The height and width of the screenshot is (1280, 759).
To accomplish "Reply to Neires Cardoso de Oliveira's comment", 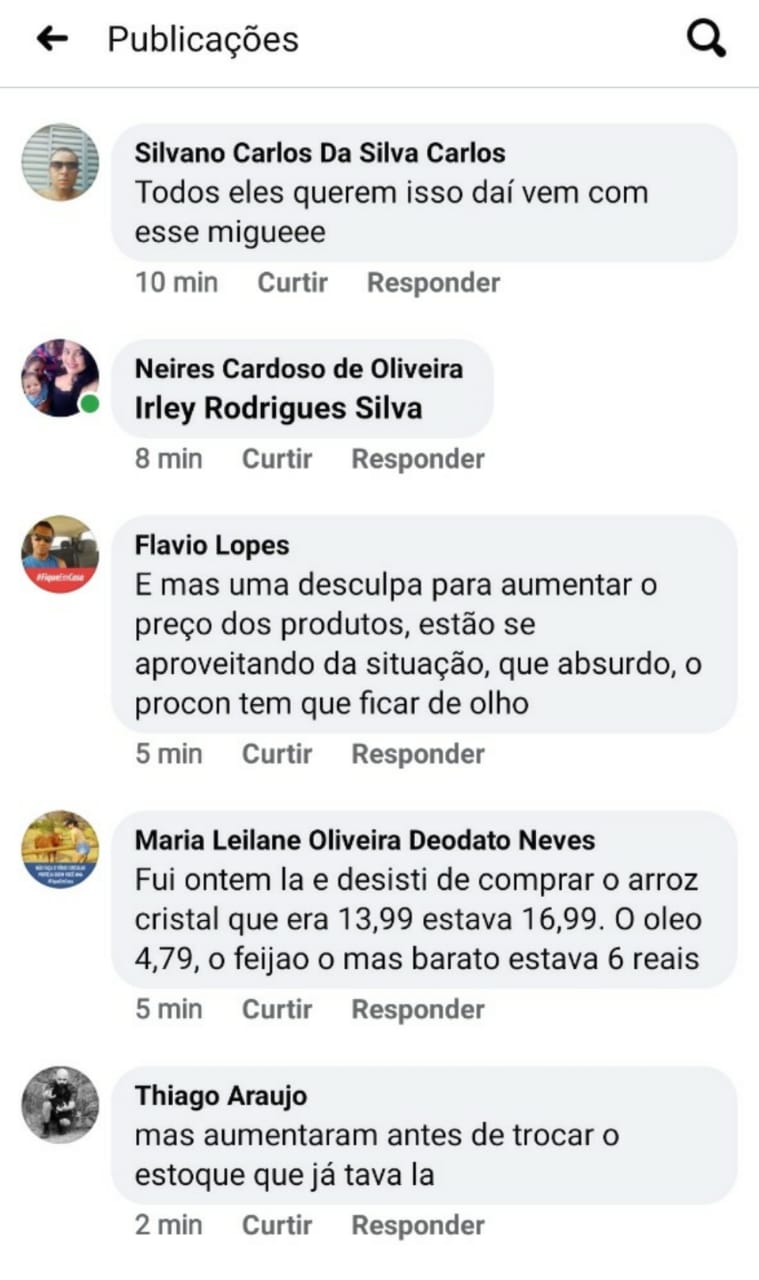I will pyautogui.click(x=417, y=459).
